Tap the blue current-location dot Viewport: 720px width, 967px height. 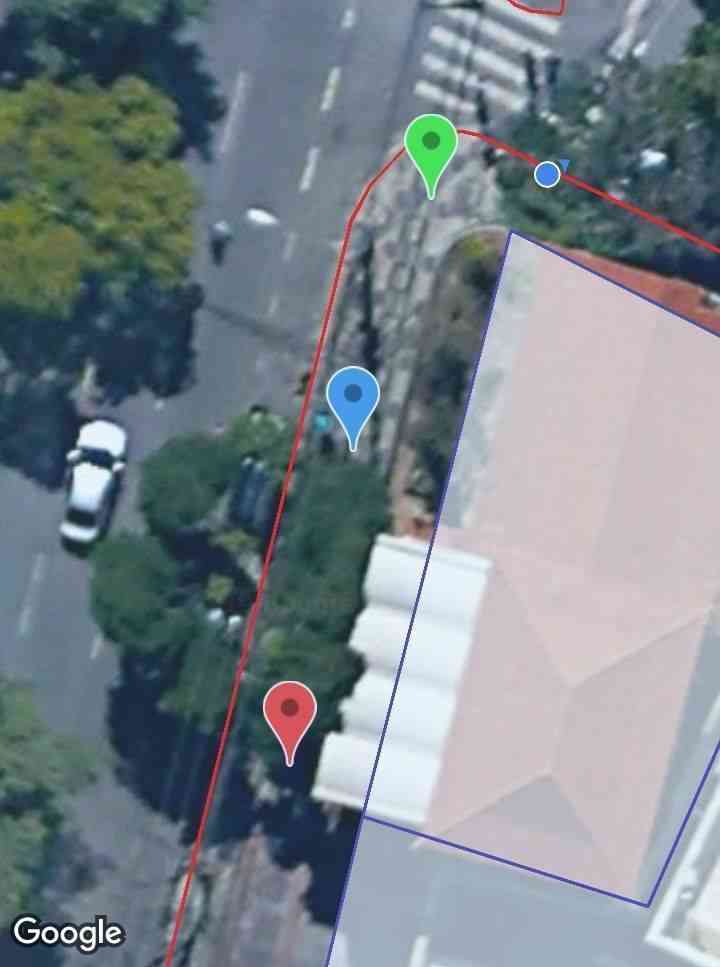(546, 175)
